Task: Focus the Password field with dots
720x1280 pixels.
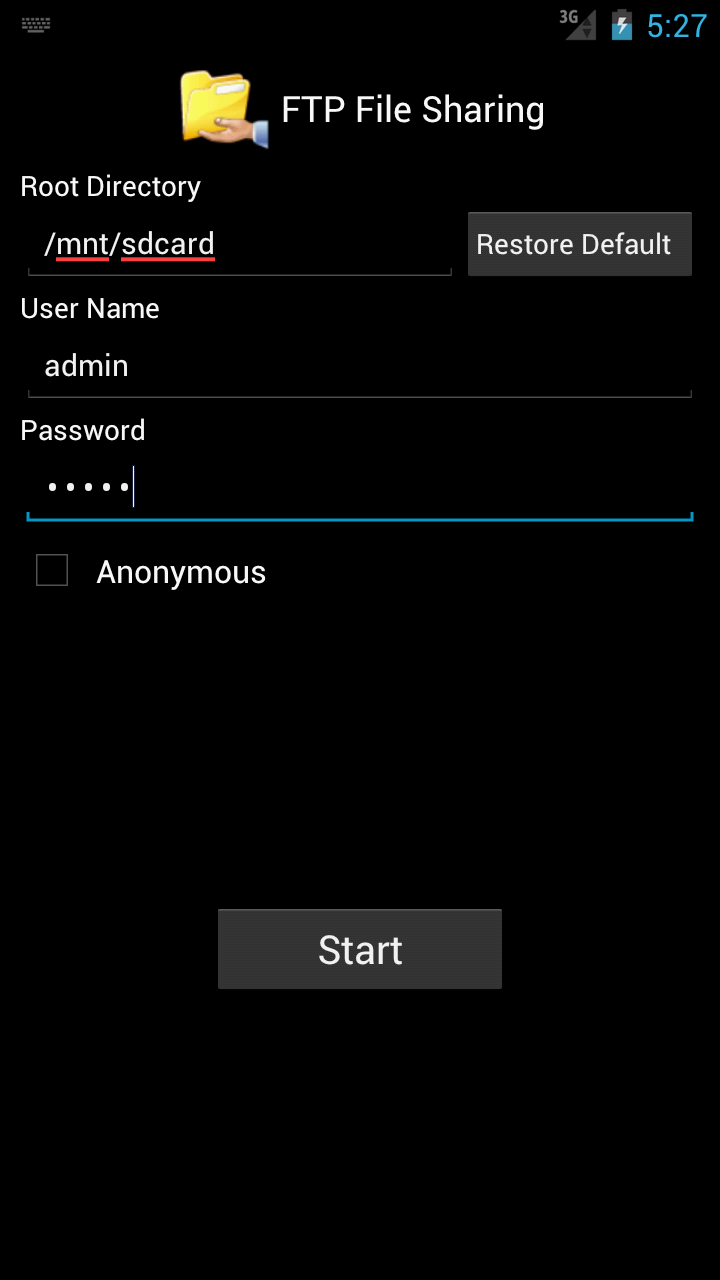Action: pos(360,486)
